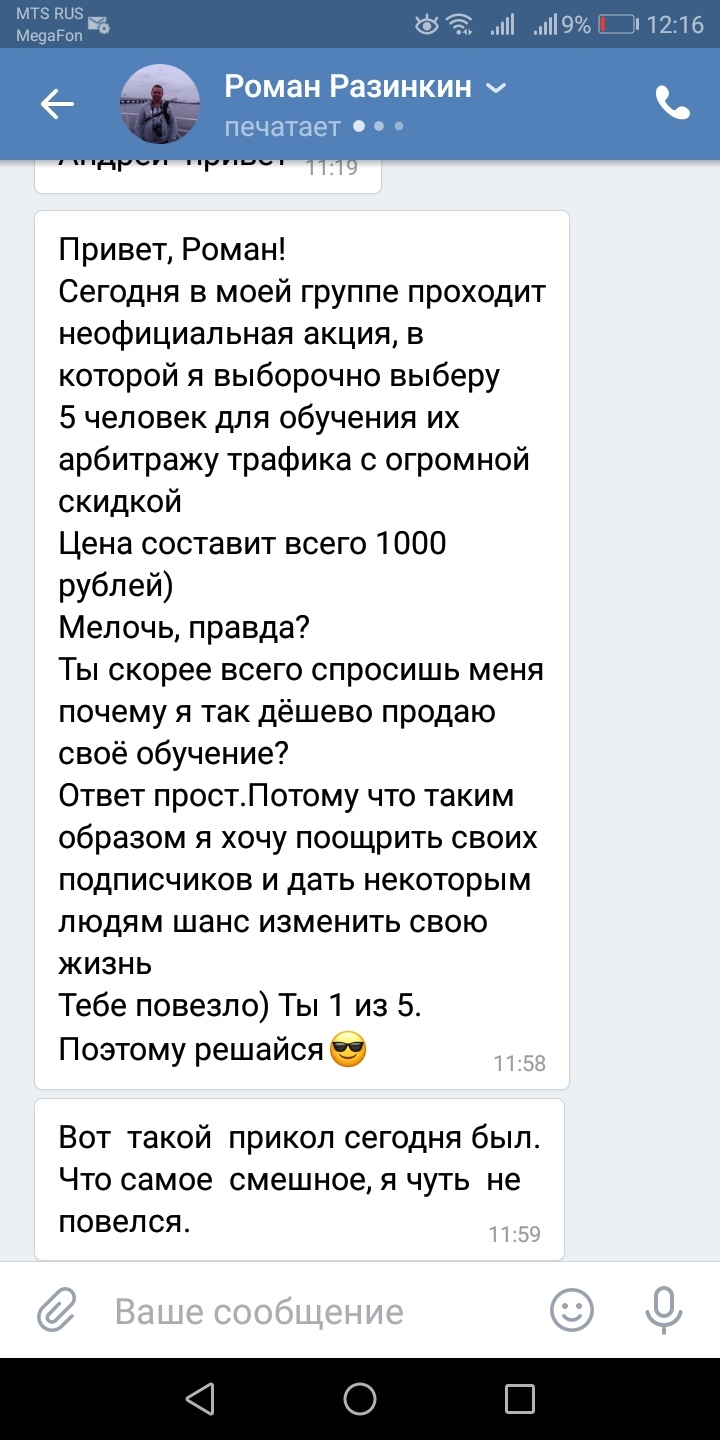The width and height of the screenshot is (720, 1440).
Task: Call Роман Разинкин with the phone icon
Action: coord(672,103)
